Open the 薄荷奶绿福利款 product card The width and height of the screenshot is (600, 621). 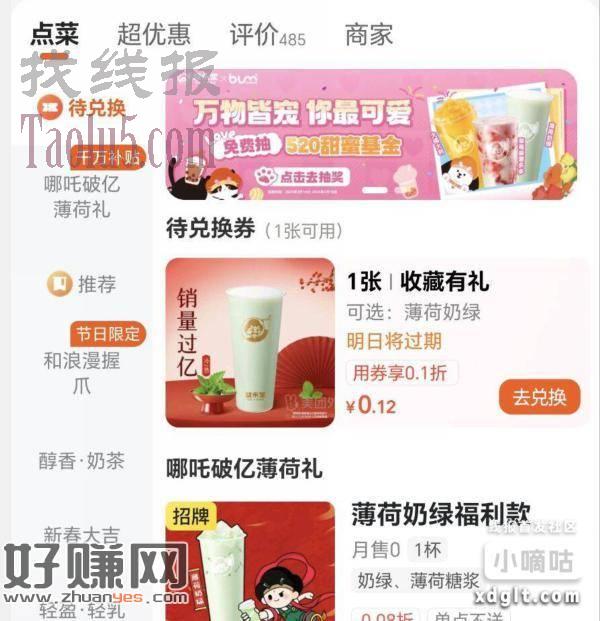point(440,514)
